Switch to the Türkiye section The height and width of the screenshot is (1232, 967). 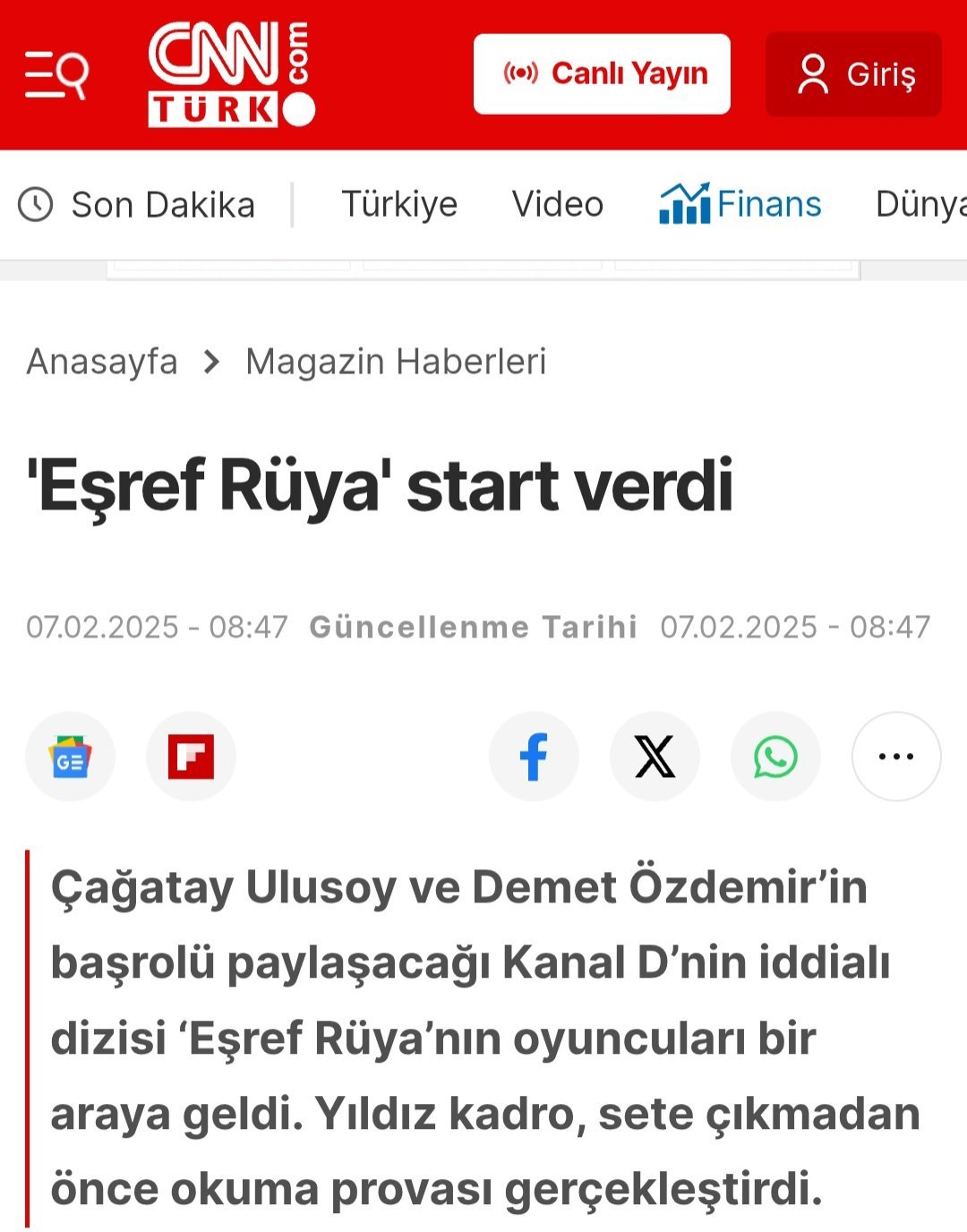(399, 205)
